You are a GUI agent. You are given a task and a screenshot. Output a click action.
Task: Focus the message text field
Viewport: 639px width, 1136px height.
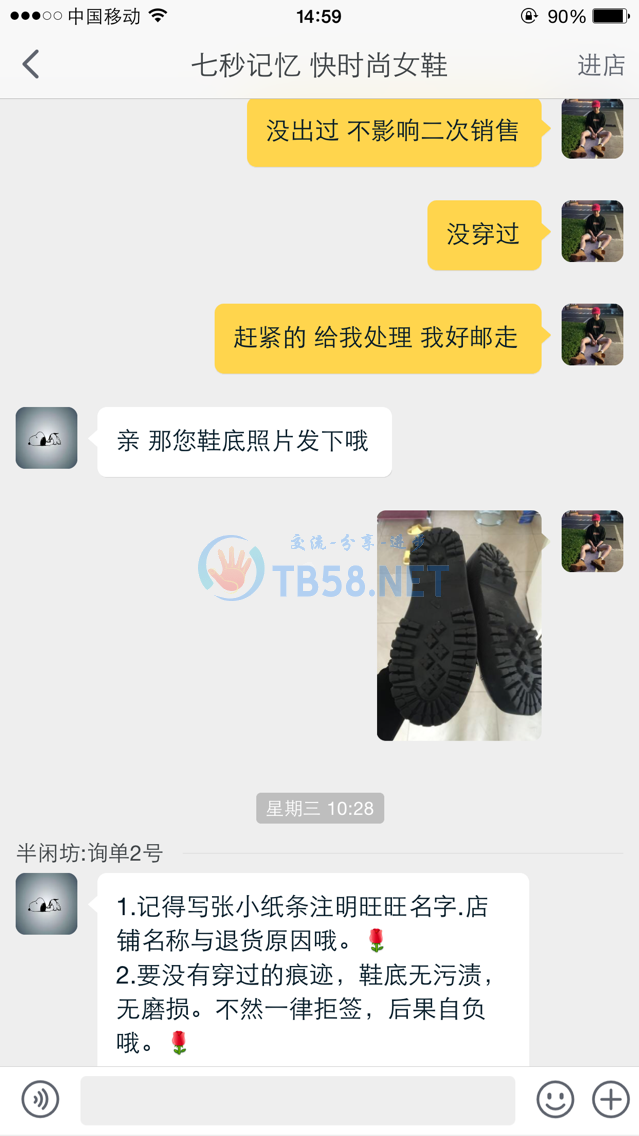[x=297, y=1100]
